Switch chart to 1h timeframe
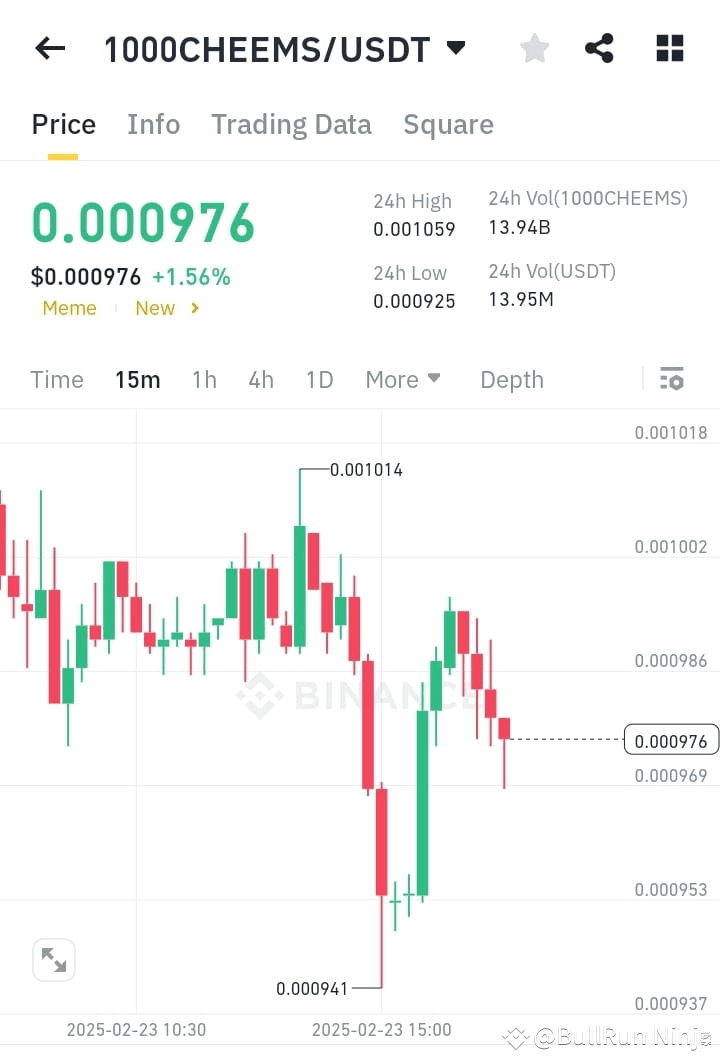 pyautogui.click(x=204, y=379)
